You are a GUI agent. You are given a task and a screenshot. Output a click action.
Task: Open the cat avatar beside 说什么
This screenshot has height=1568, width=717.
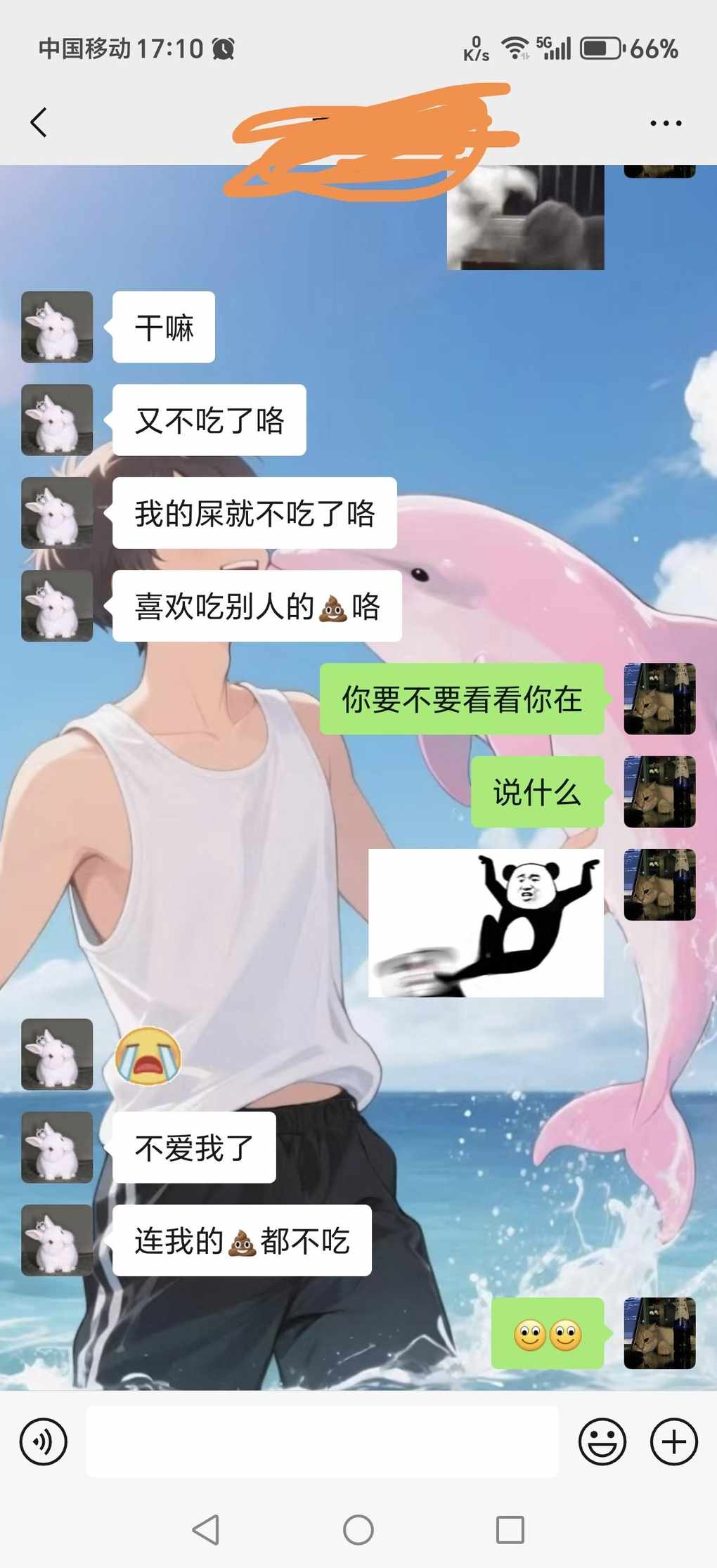659,792
